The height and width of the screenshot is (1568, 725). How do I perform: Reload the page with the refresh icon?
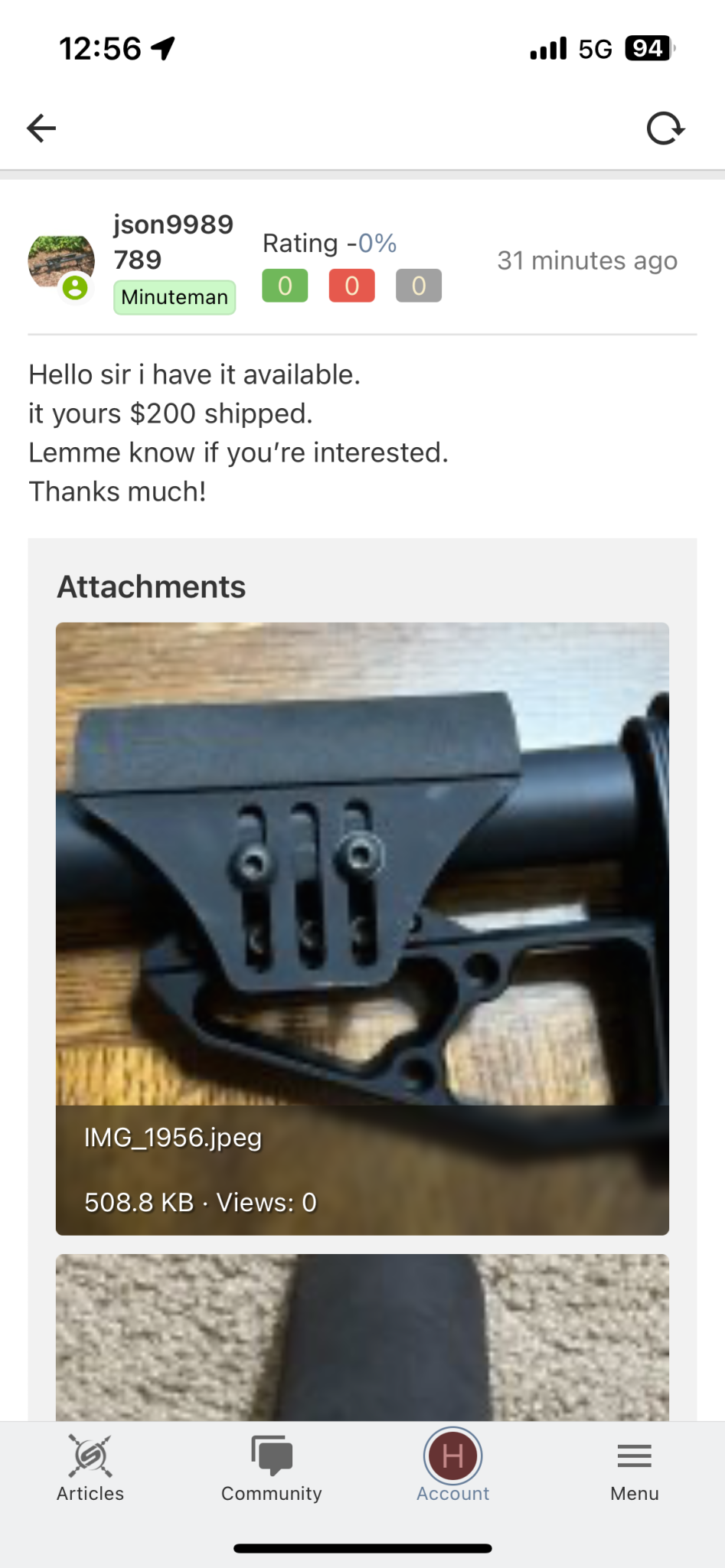coord(665,128)
